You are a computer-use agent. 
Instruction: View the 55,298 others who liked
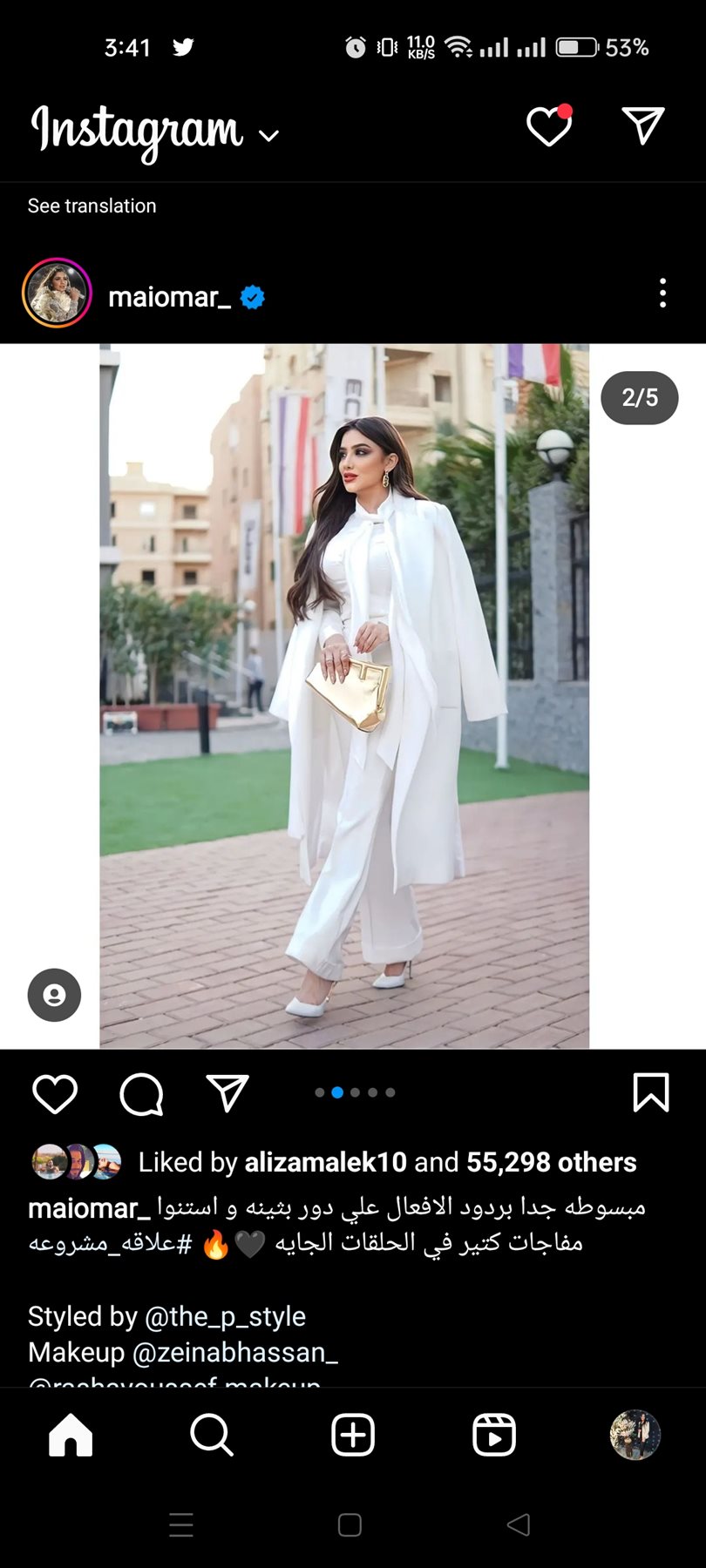[x=551, y=1162]
